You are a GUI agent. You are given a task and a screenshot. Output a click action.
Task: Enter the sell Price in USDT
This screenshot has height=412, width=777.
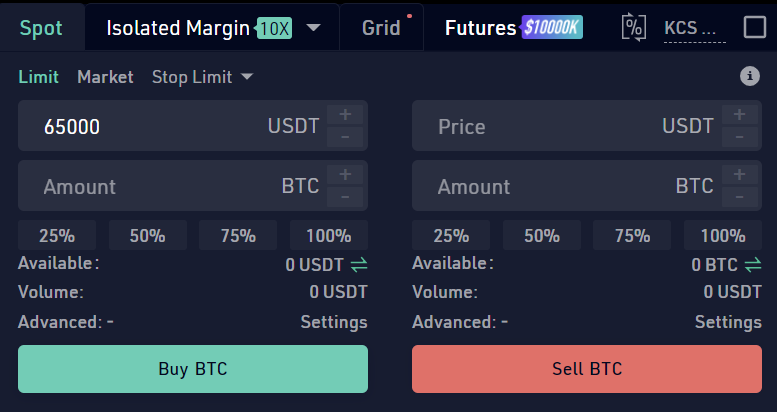tap(535, 126)
